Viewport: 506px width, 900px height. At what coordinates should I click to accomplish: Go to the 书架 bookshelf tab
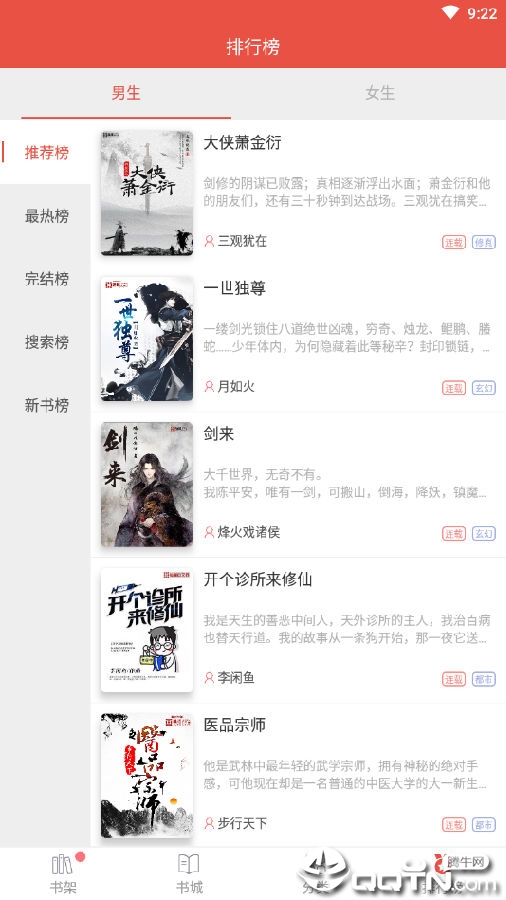pos(63,874)
